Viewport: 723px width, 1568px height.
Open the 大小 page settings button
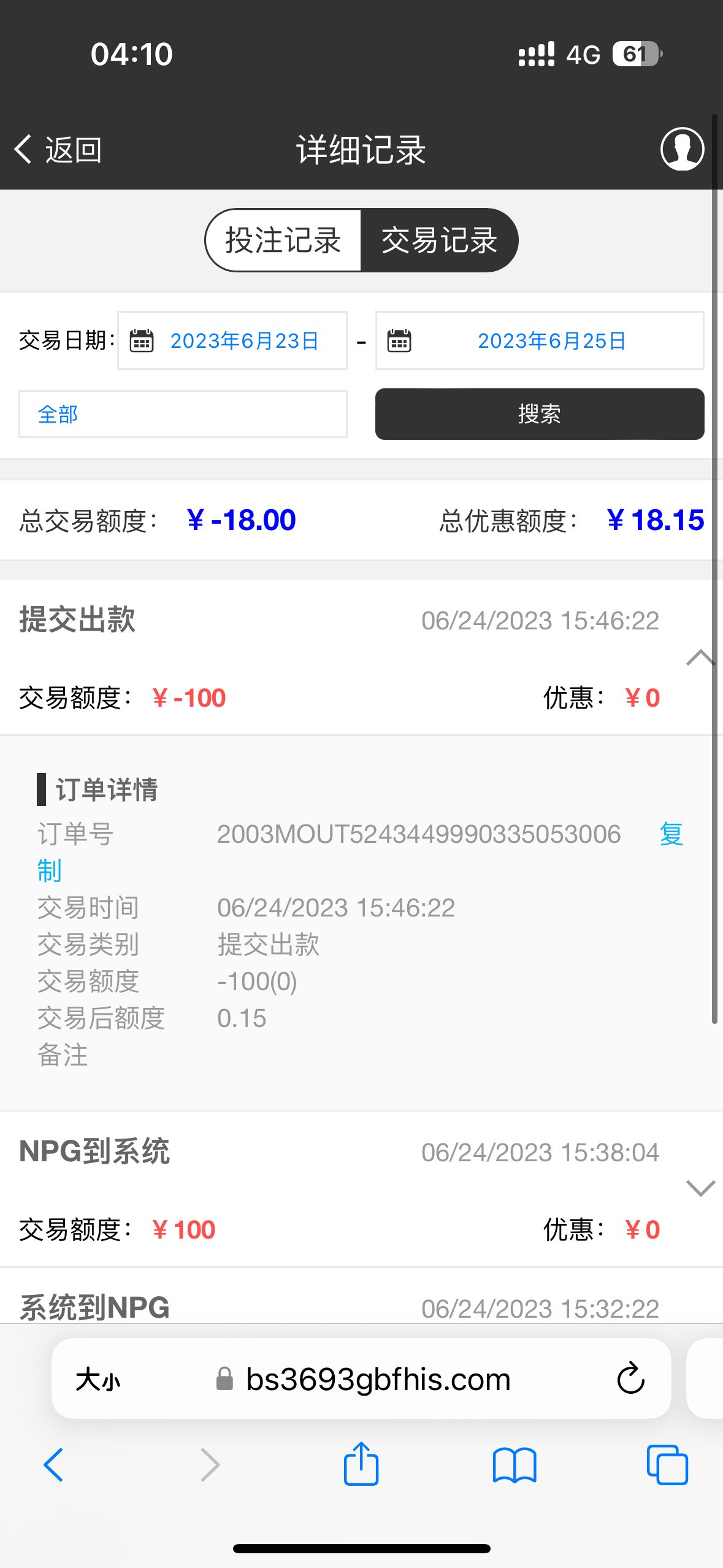pyautogui.click(x=98, y=1380)
